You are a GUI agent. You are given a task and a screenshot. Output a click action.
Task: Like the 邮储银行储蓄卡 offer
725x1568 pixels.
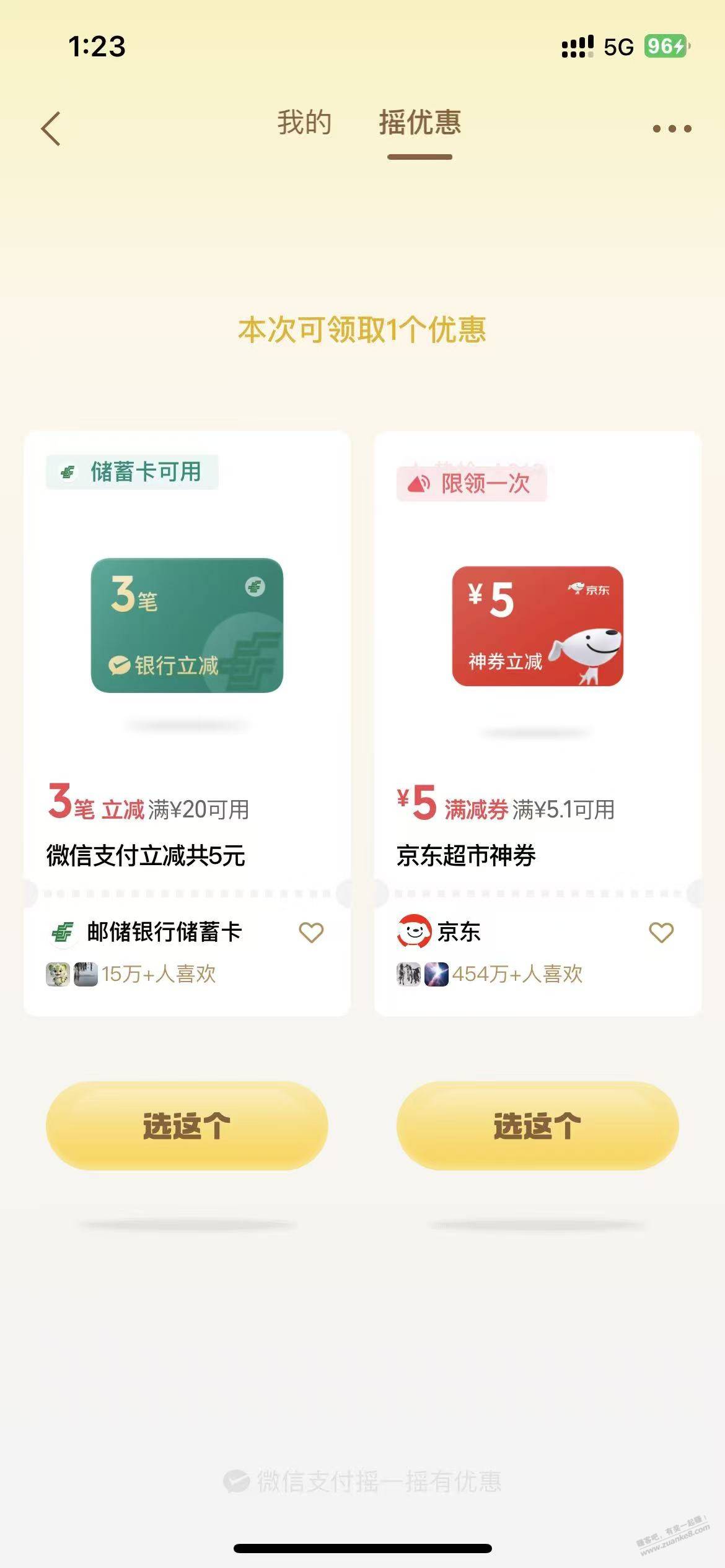coord(311,932)
